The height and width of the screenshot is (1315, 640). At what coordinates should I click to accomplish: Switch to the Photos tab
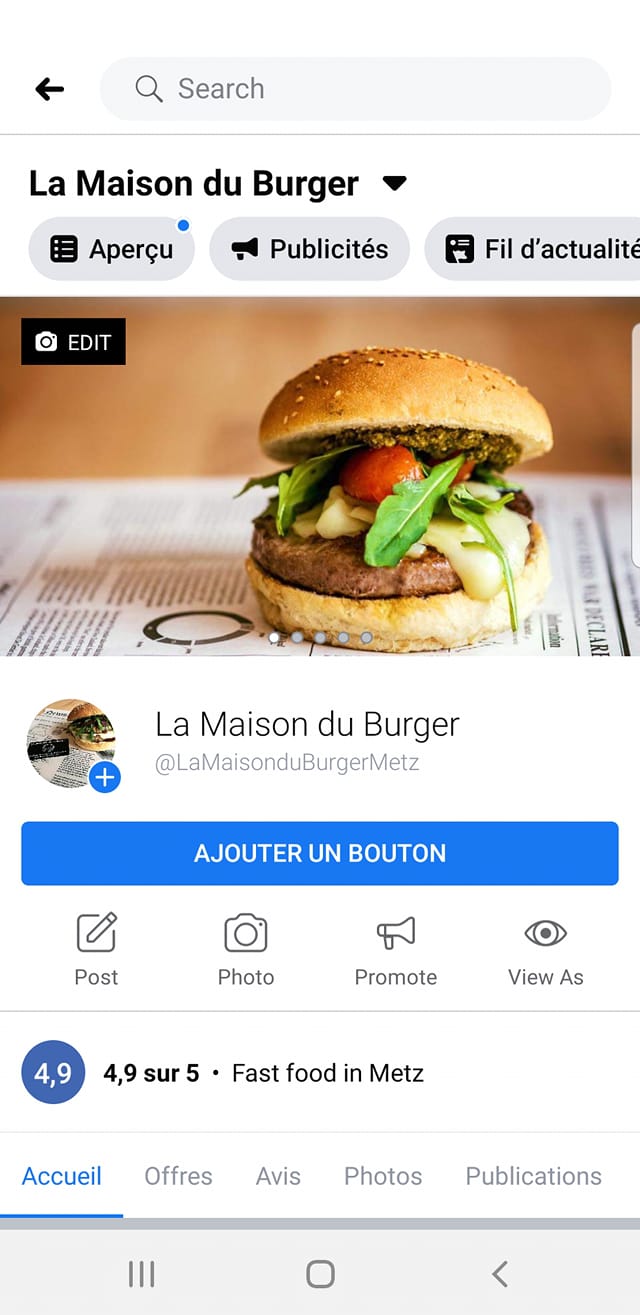[383, 1176]
